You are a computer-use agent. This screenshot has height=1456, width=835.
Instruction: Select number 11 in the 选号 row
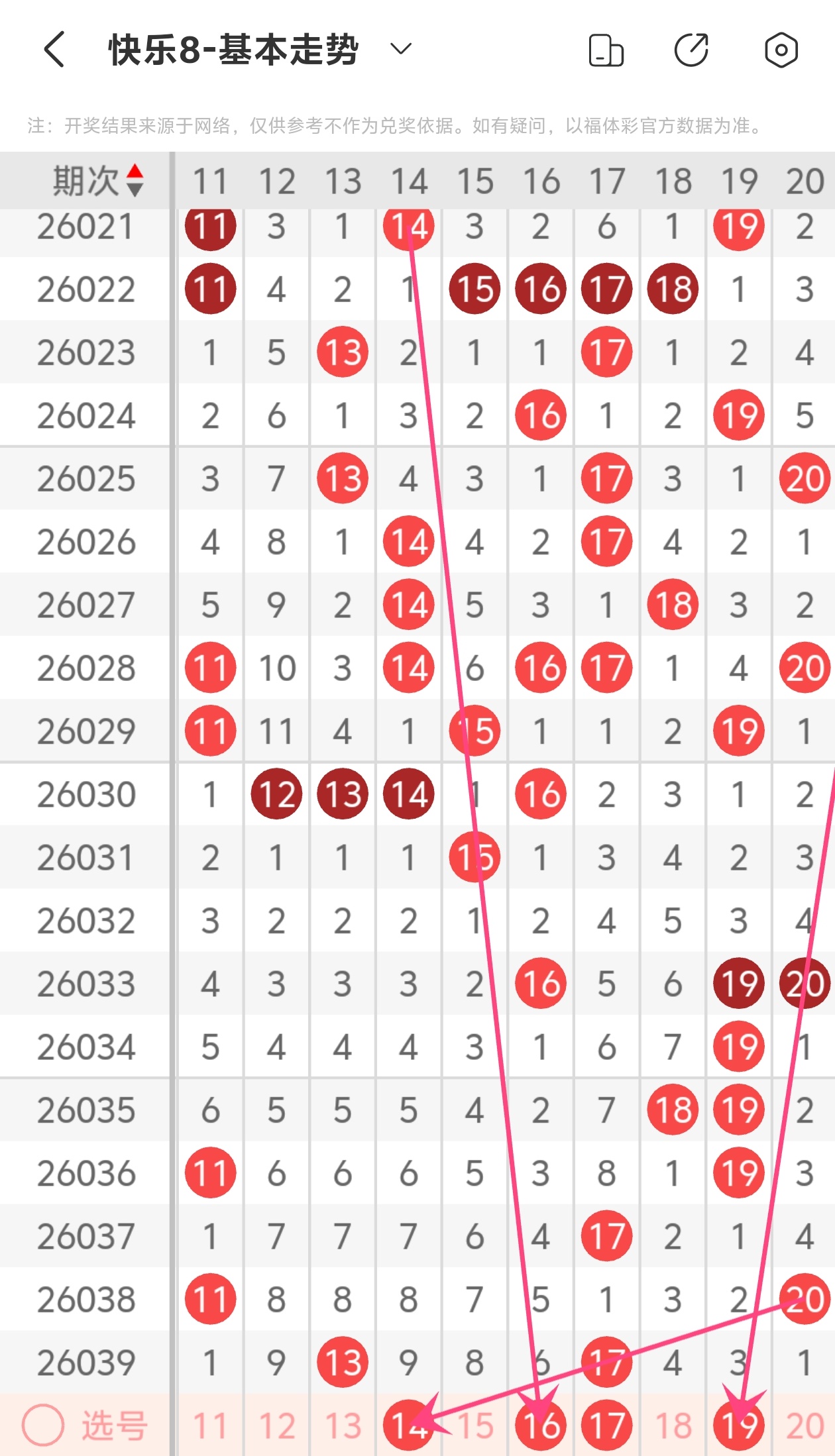(x=210, y=1426)
